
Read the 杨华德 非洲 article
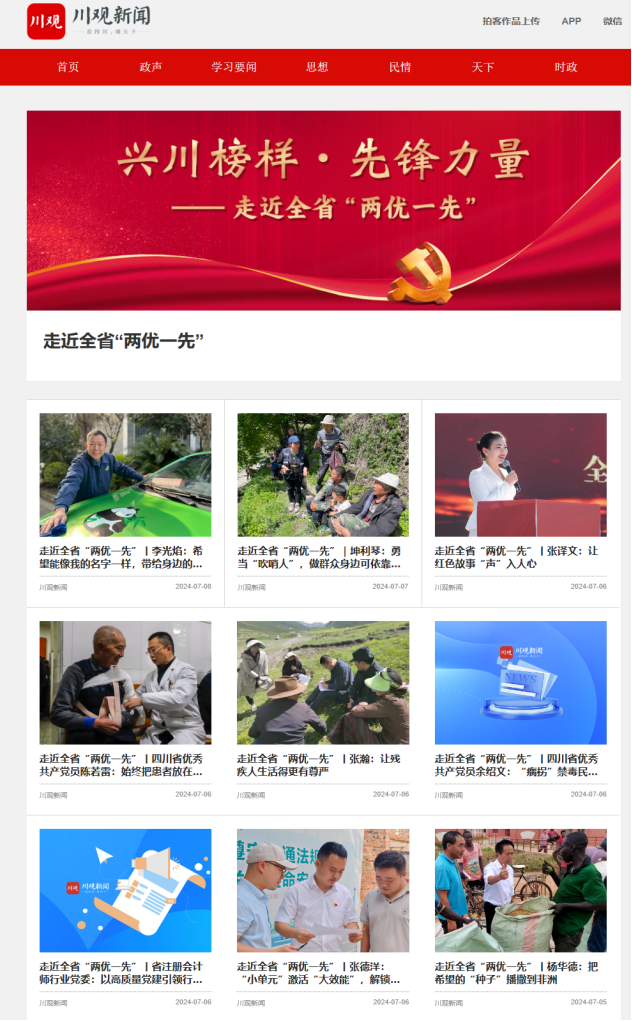pyautogui.click(x=519, y=973)
